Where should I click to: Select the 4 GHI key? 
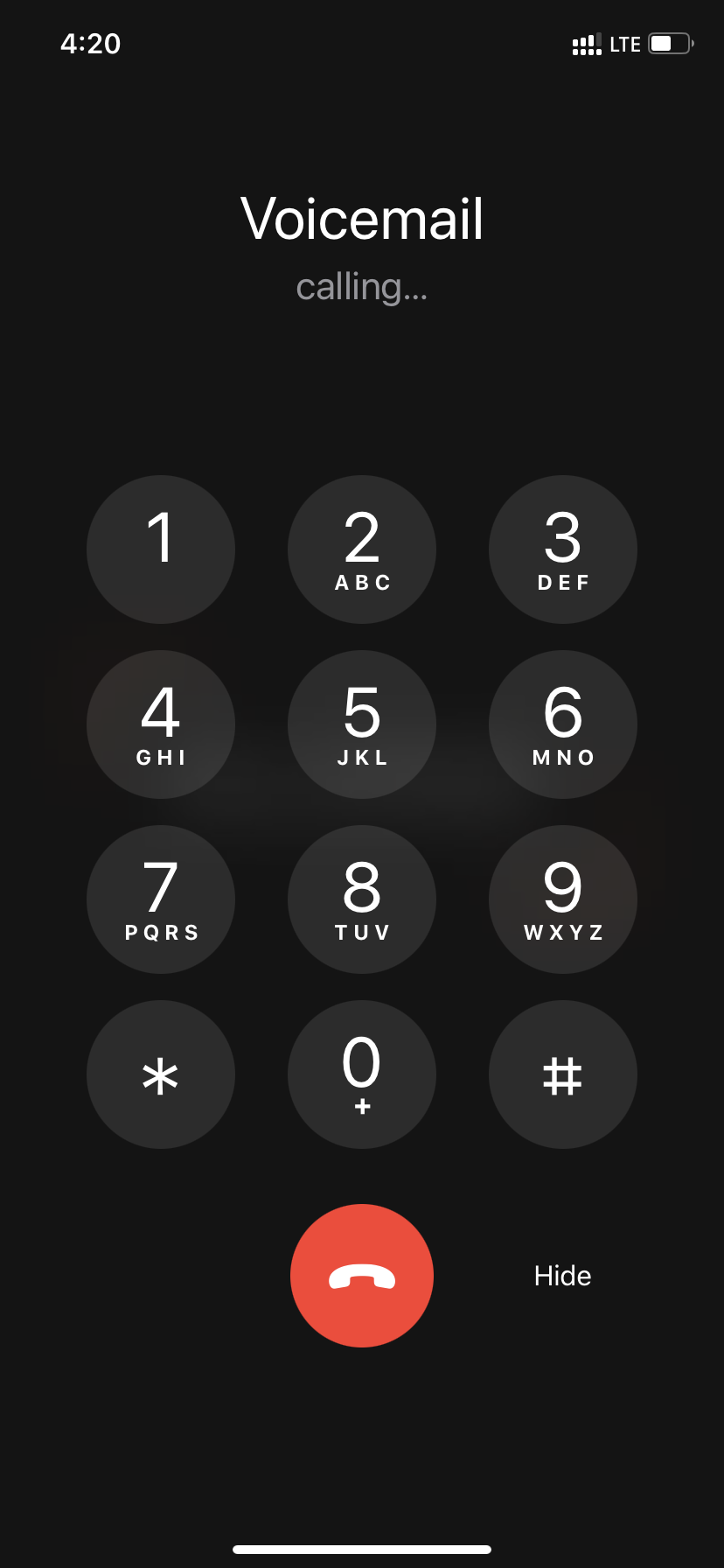[x=161, y=724]
